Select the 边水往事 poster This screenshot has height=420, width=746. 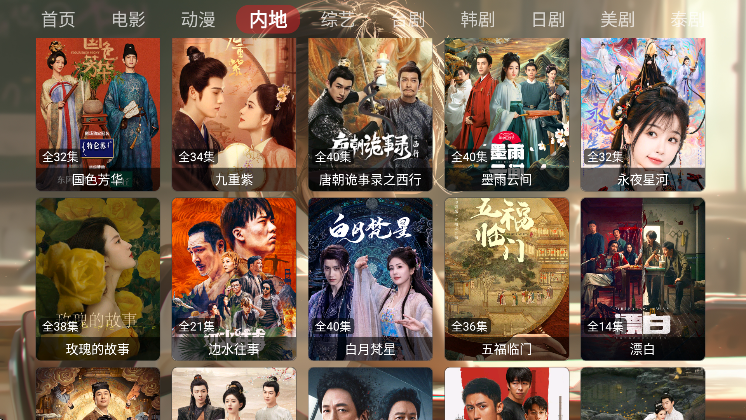(234, 278)
